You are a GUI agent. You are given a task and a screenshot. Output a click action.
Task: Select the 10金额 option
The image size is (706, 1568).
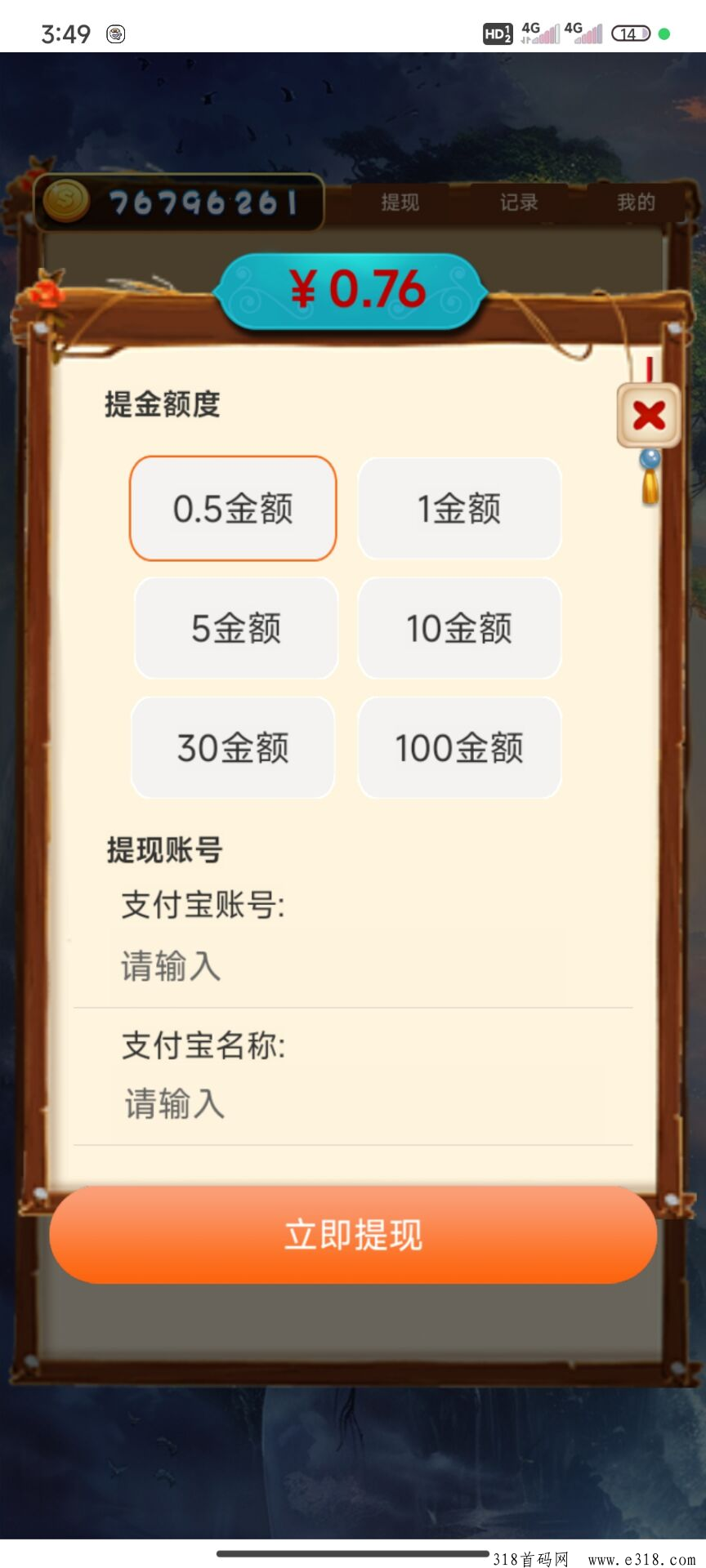(x=459, y=628)
